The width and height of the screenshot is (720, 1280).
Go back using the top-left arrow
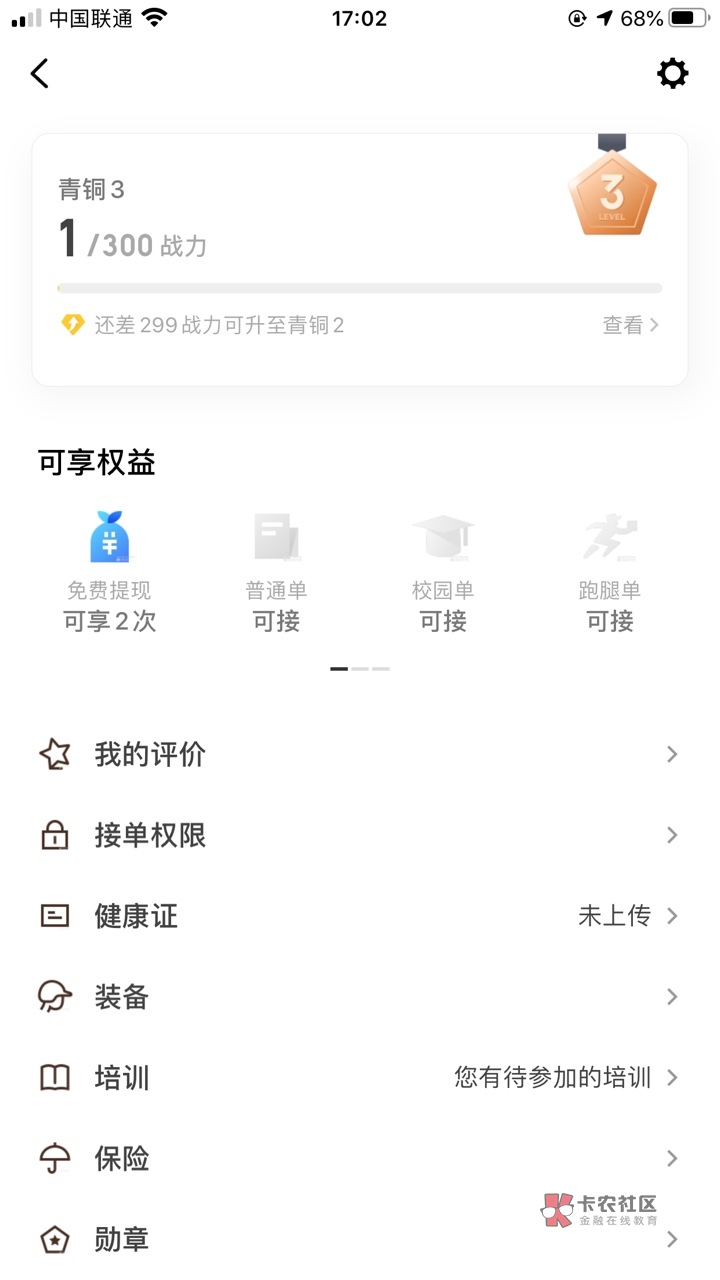(40, 73)
